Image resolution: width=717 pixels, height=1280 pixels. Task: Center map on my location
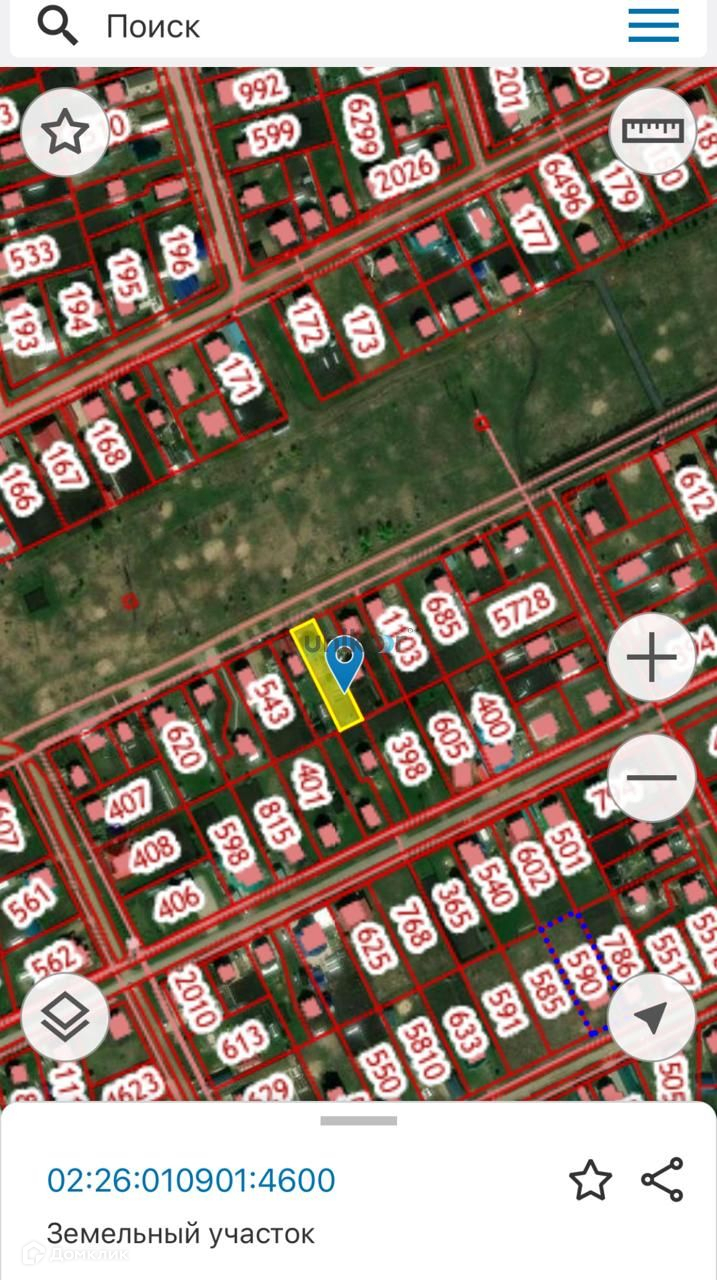tap(651, 1017)
